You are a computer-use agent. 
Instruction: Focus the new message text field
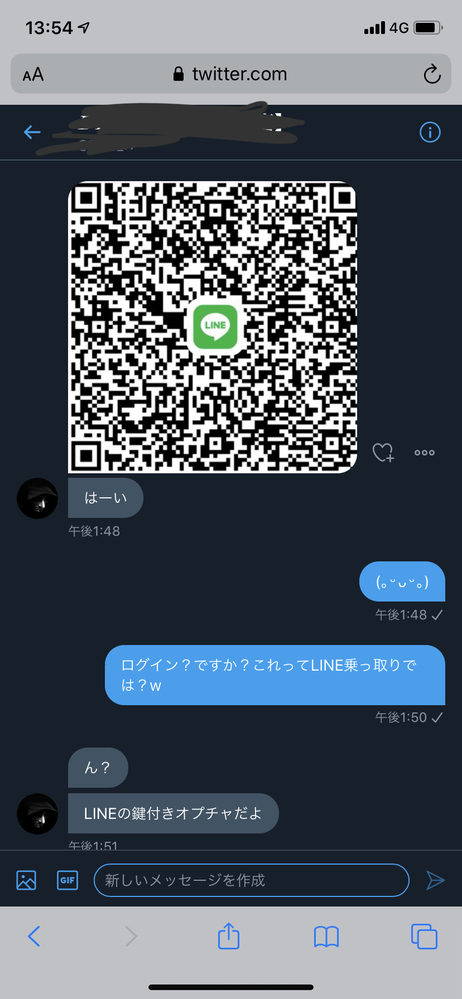tap(252, 880)
